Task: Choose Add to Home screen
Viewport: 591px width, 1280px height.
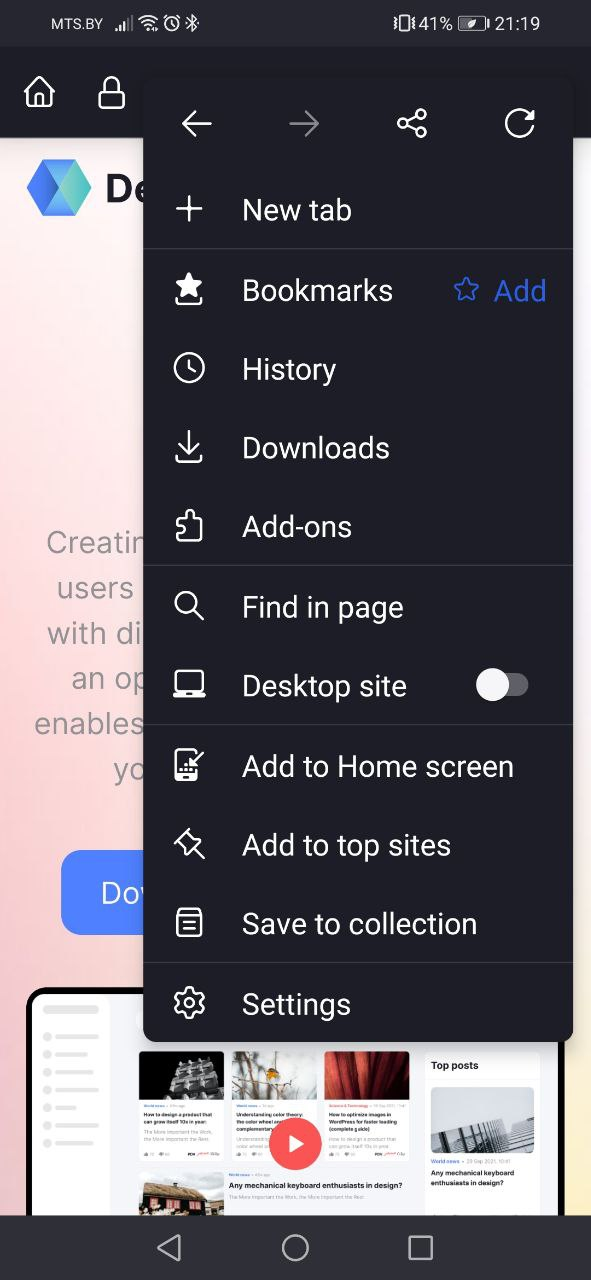Action: pyautogui.click(x=358, y=766)
